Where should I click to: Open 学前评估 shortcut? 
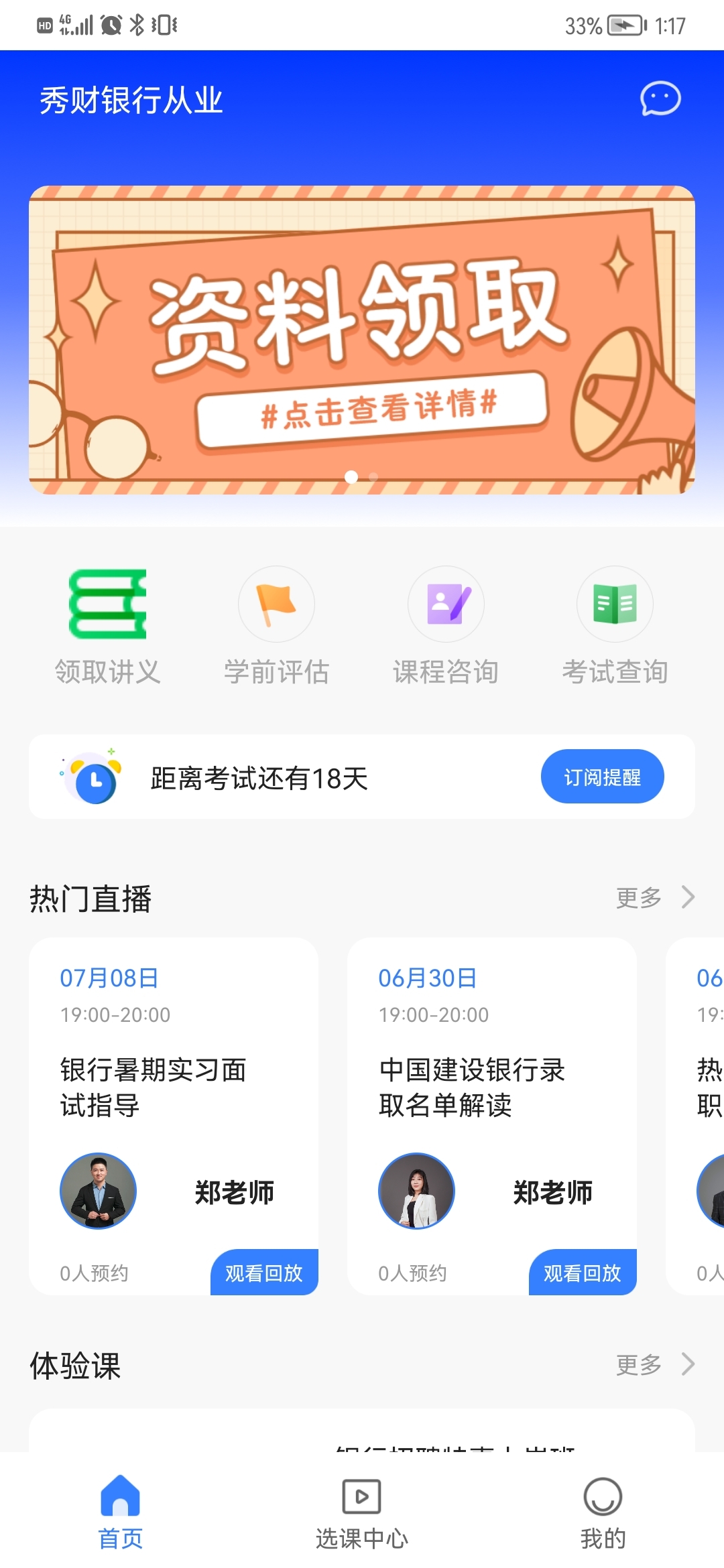tap(276, 625)
